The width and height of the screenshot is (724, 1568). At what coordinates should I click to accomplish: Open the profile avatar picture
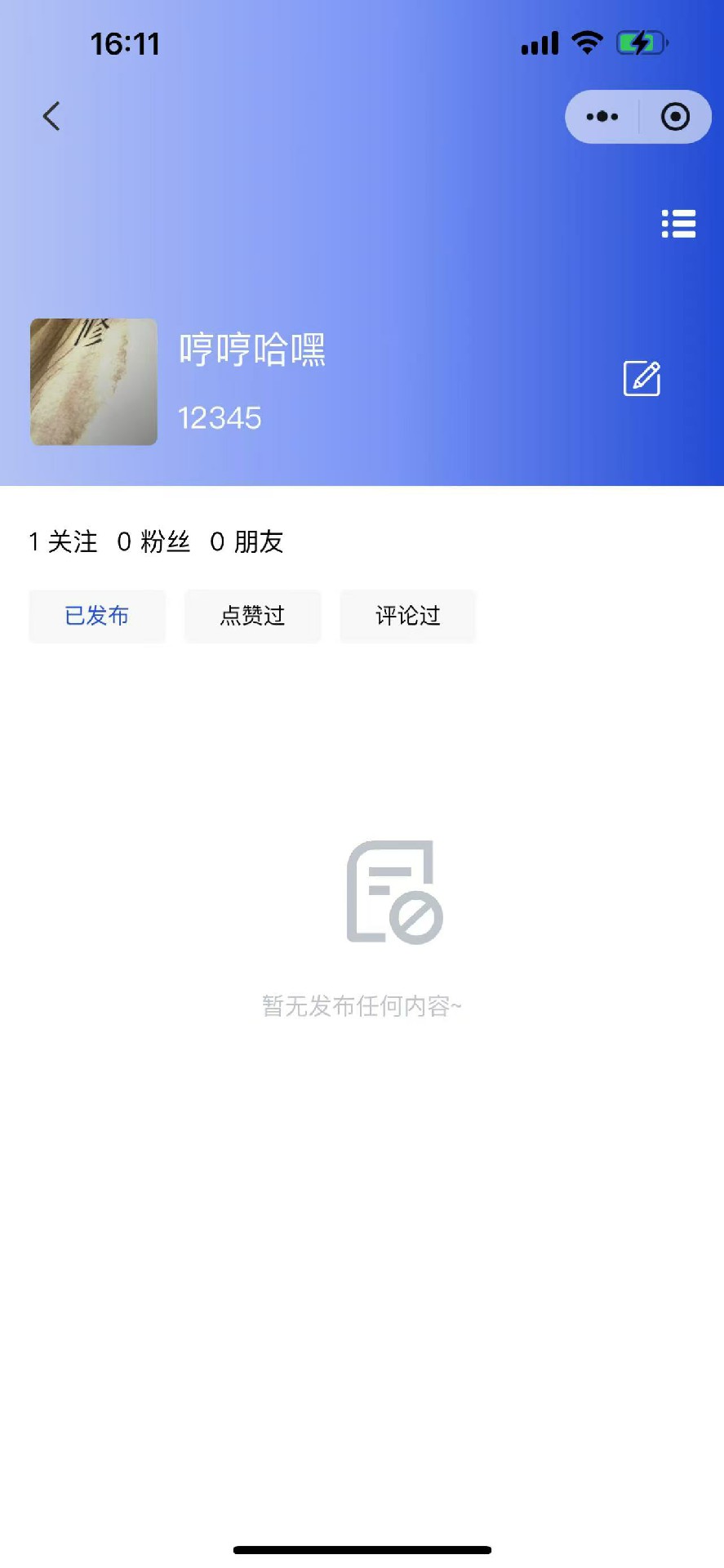[x=94, y=381]
